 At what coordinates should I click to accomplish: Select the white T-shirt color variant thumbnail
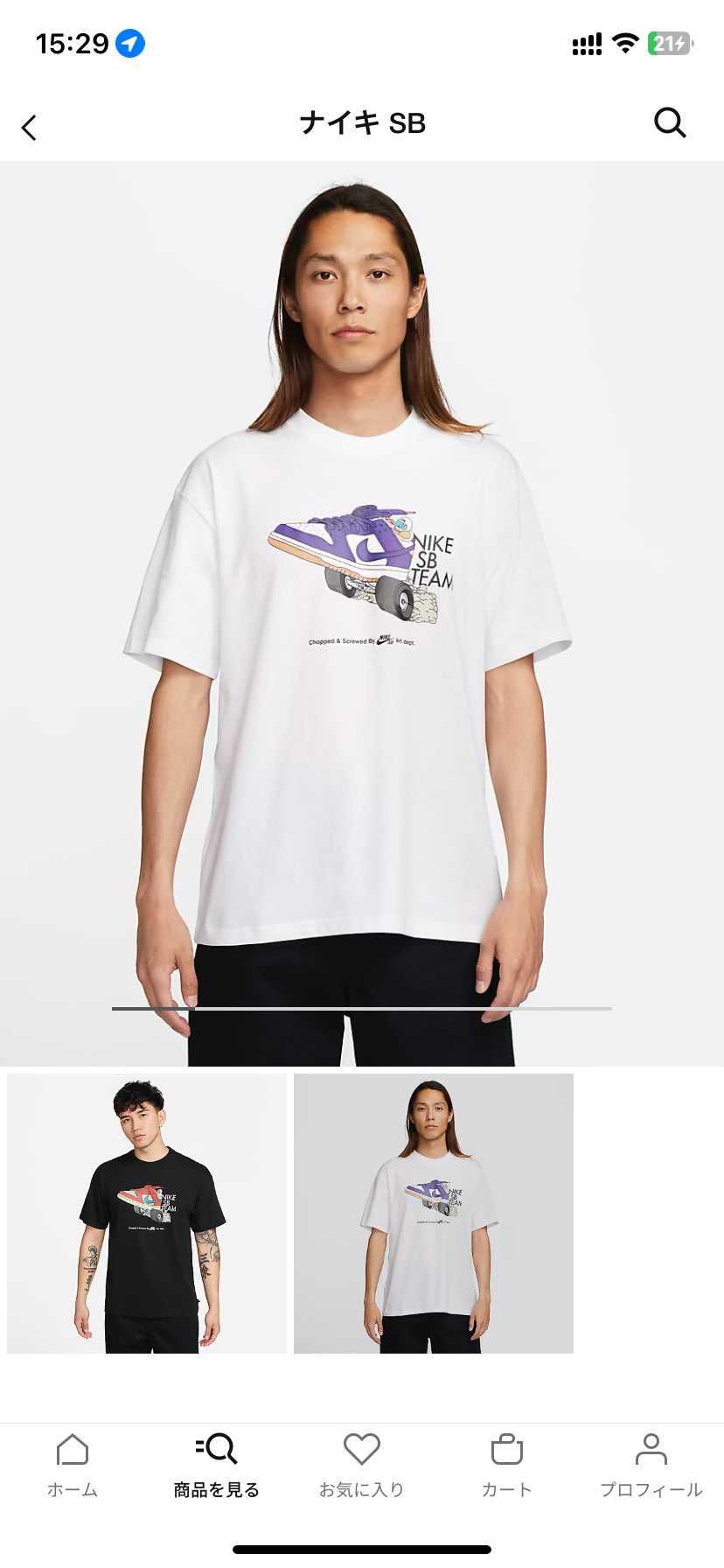434,1214
